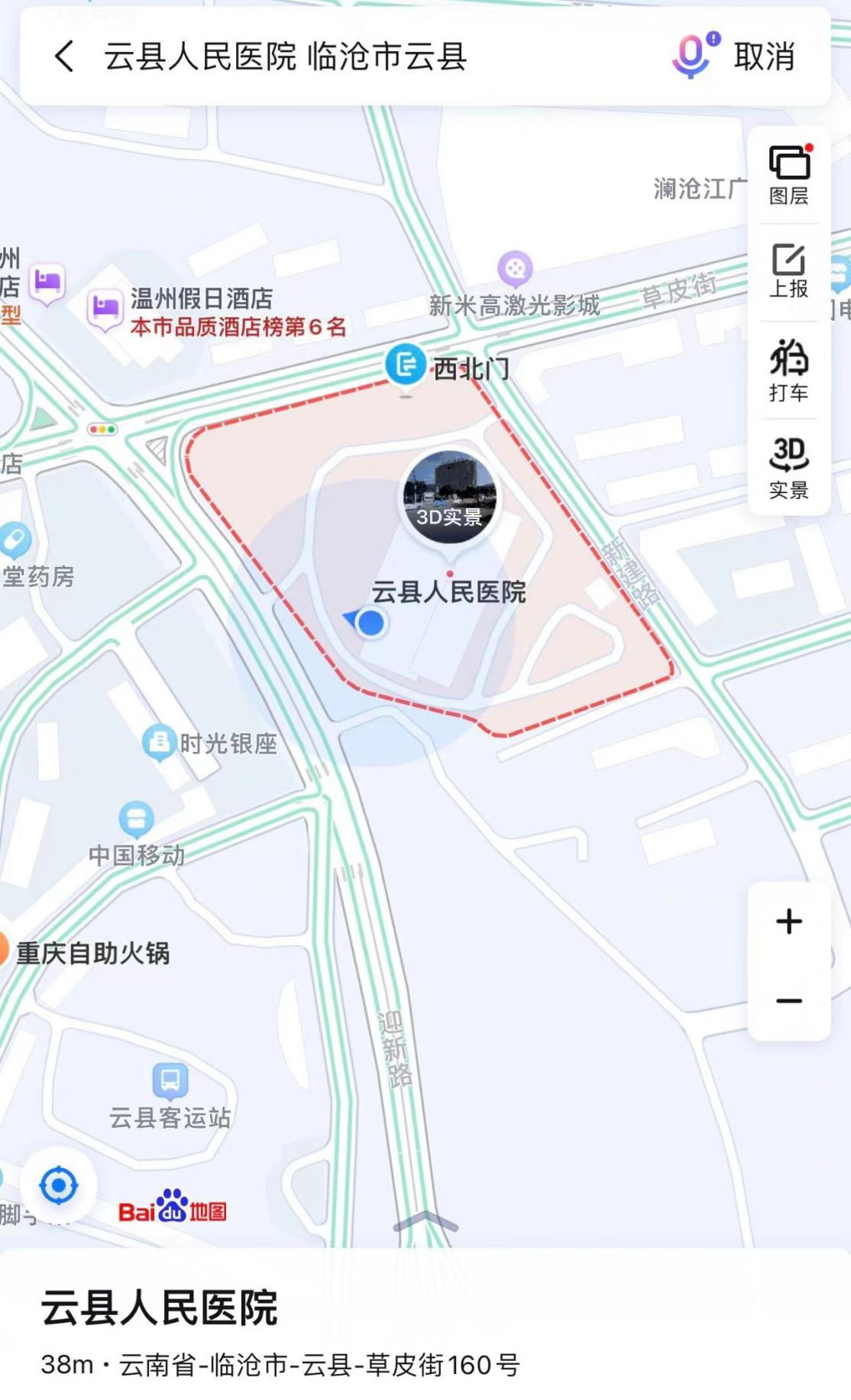Zoom in using the plus control
This screenshot has width=851, height=1400.
(x=788, y=922)
